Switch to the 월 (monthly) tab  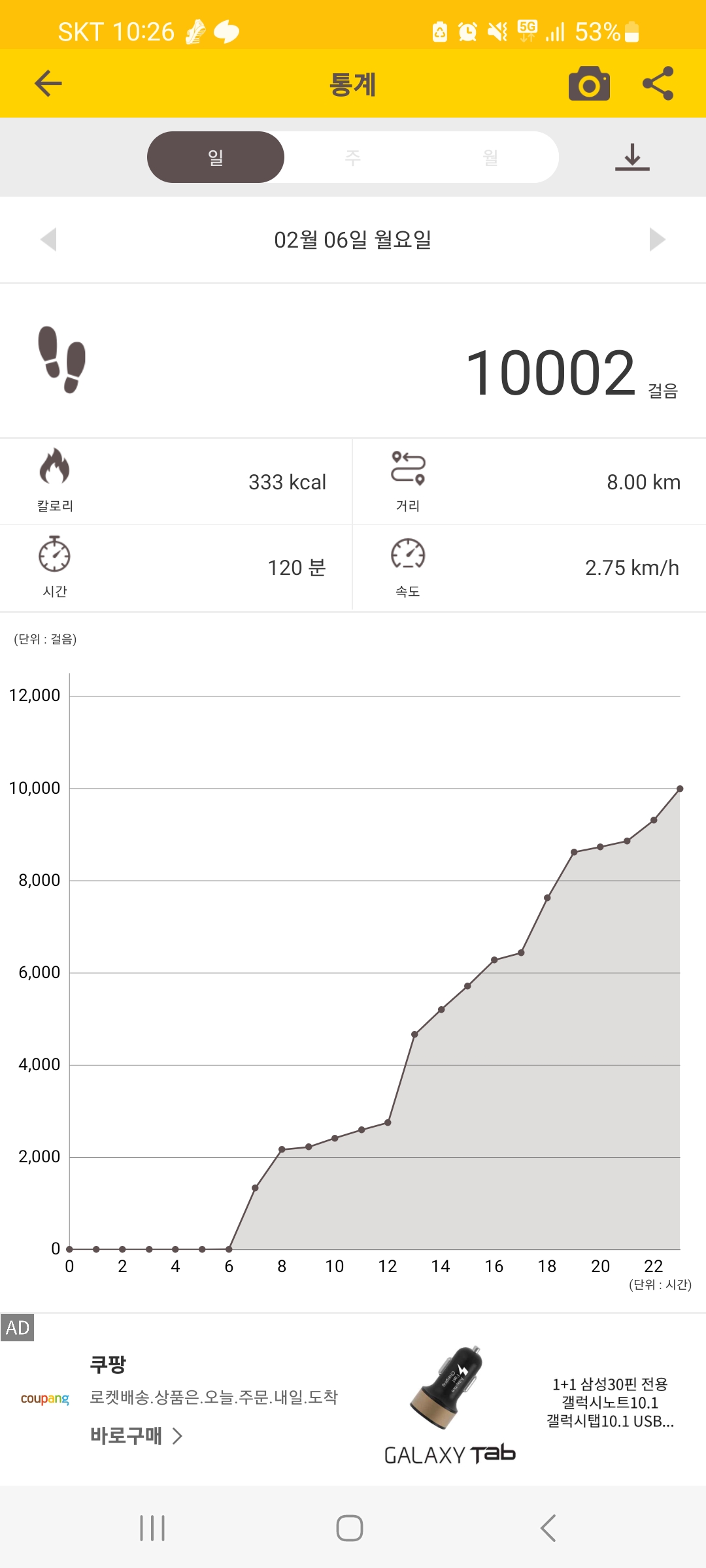coord(490,157)
